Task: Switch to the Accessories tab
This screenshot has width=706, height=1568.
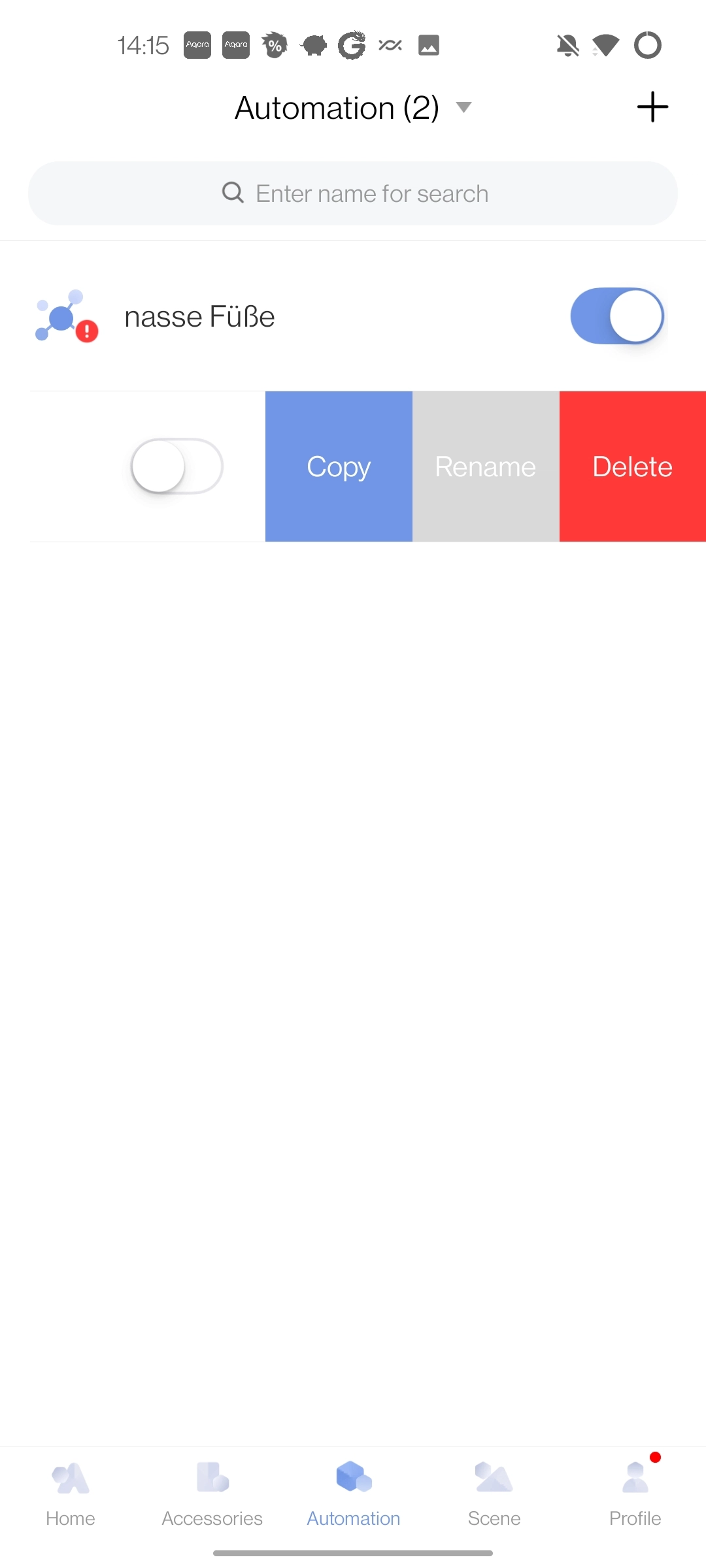Action: 212,1494
